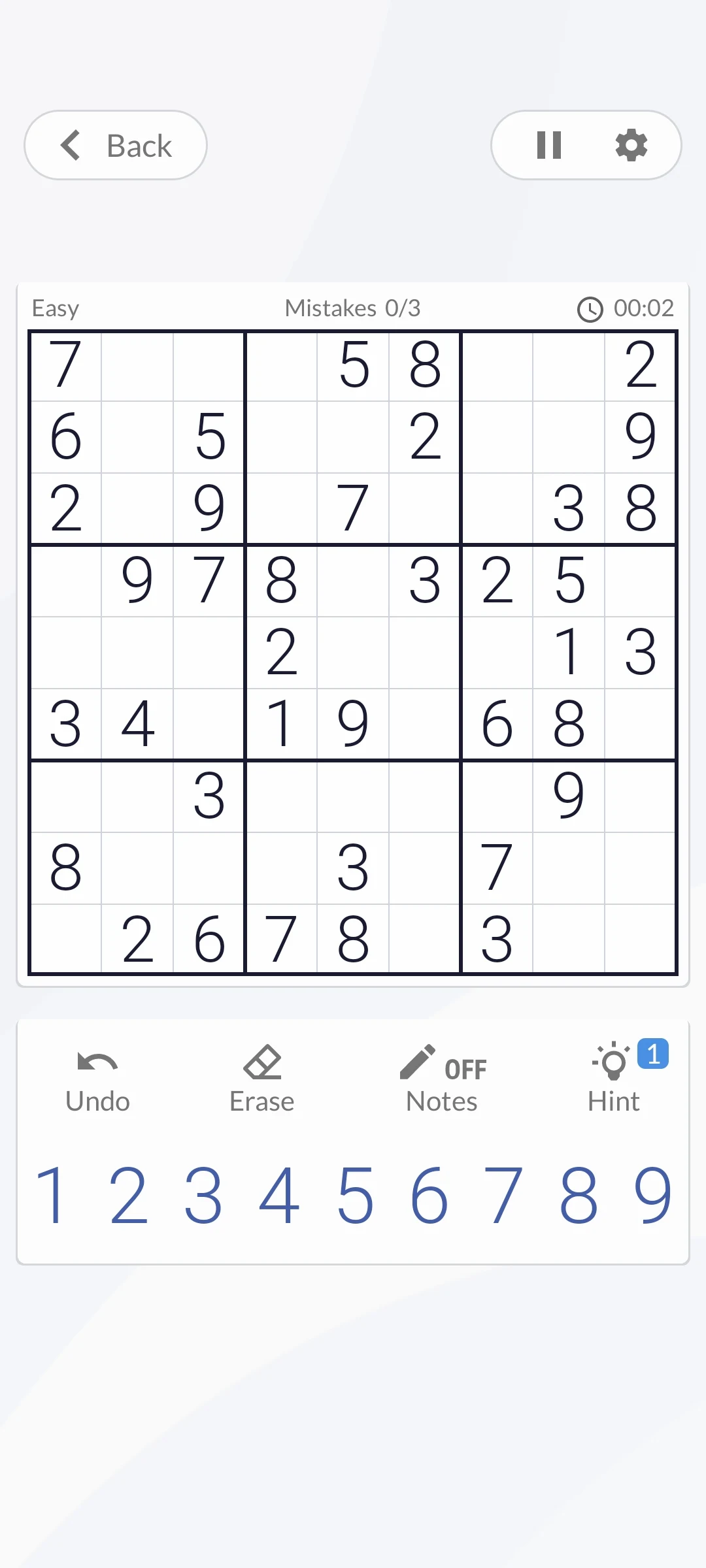Pick number 4 from the number pad

(279, 1196)
